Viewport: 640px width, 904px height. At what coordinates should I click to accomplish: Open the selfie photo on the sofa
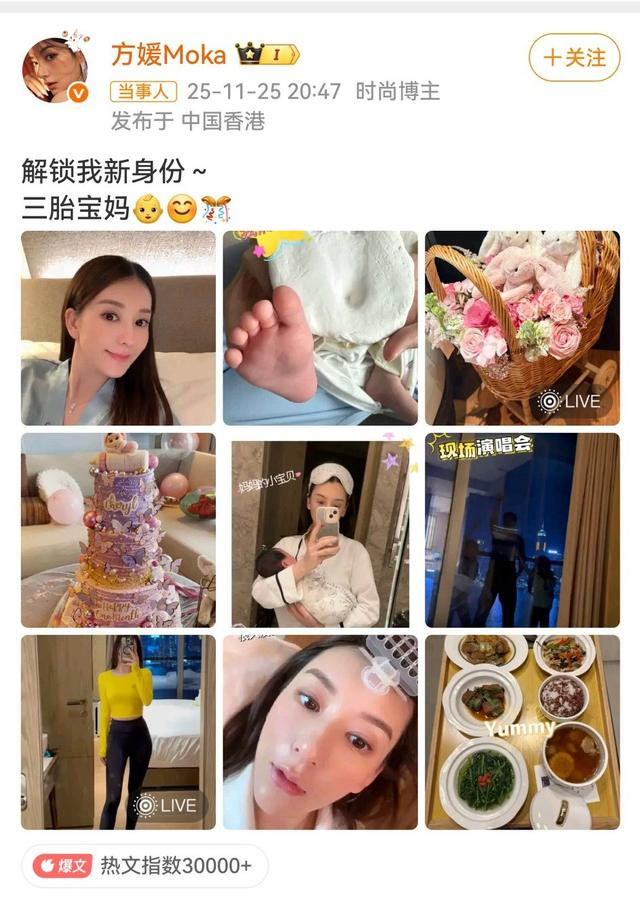tap(118, 328)
